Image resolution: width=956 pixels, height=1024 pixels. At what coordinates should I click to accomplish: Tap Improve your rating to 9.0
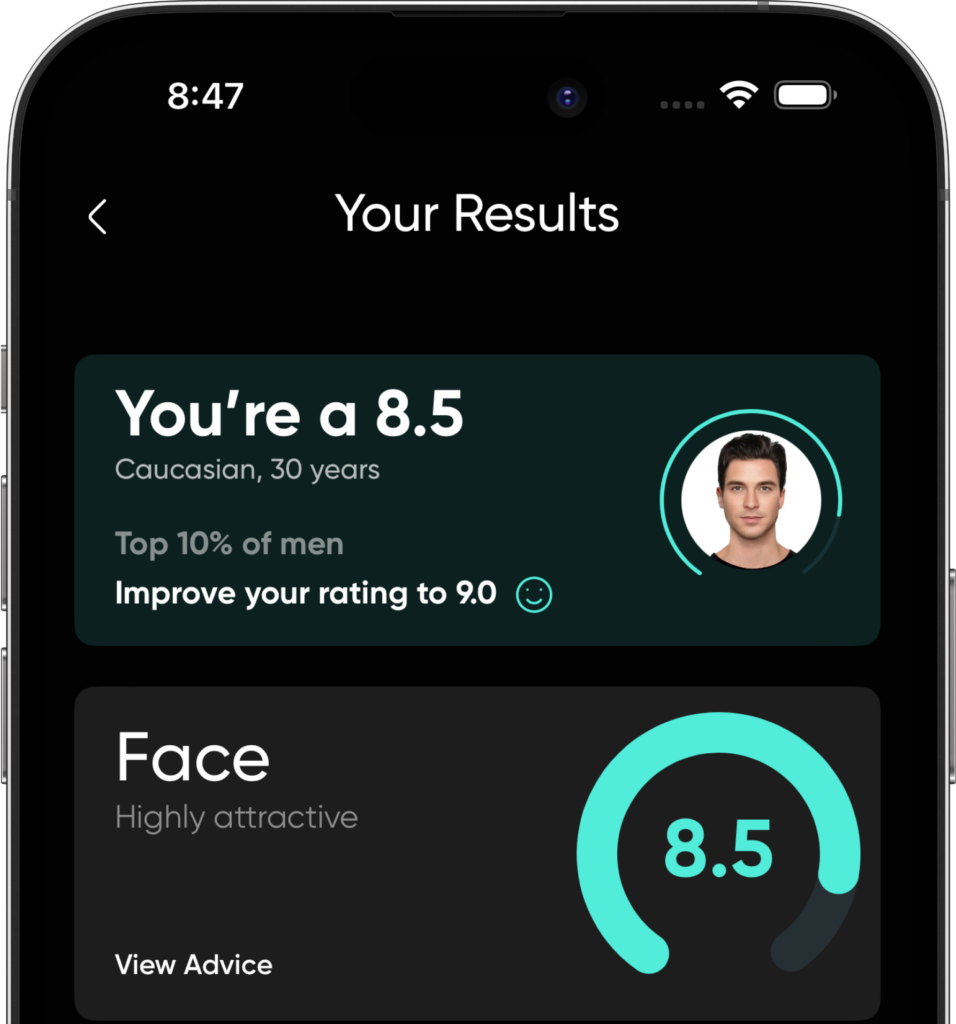(x=306, y=594)
